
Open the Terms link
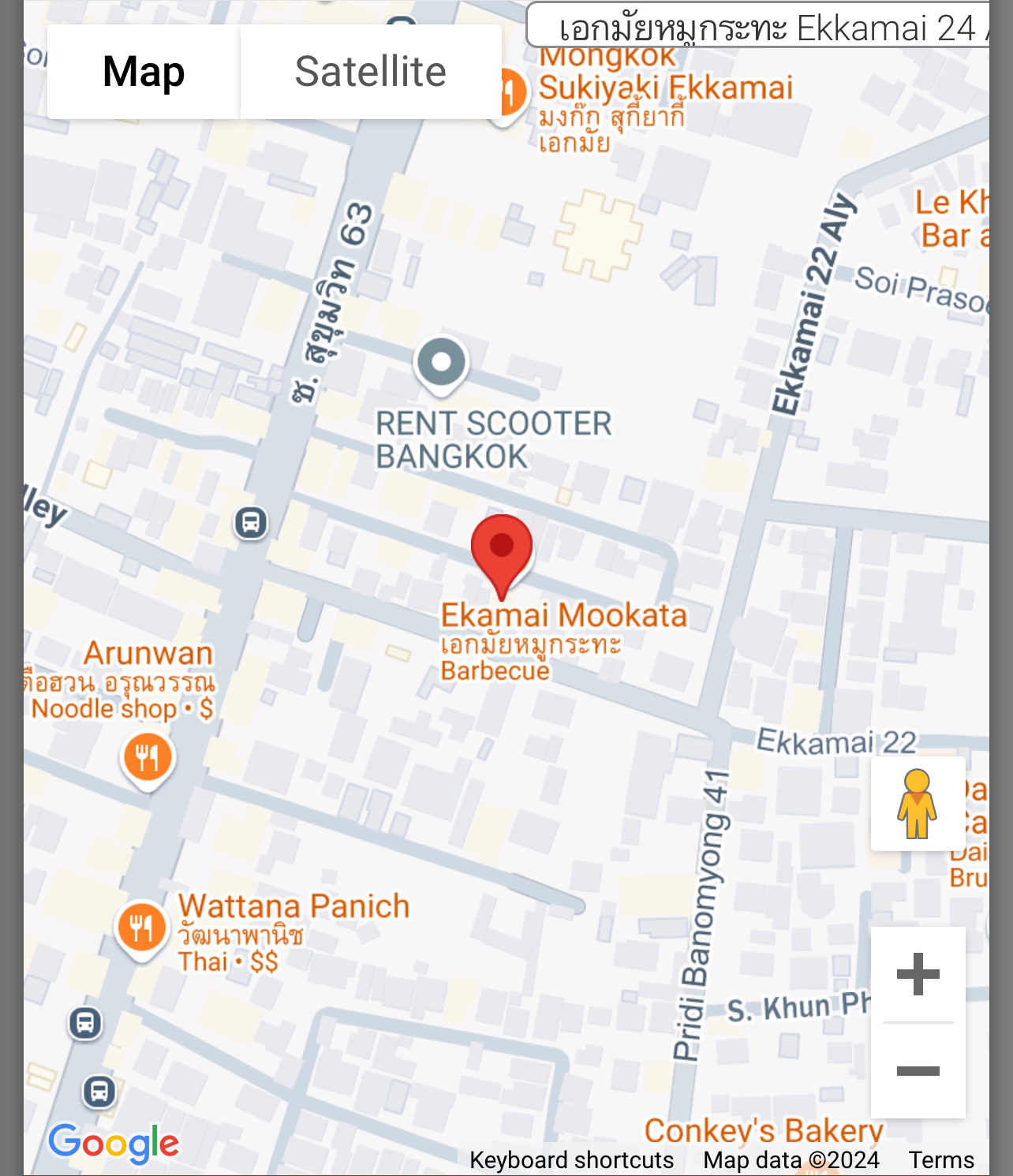pos(940,1160)
